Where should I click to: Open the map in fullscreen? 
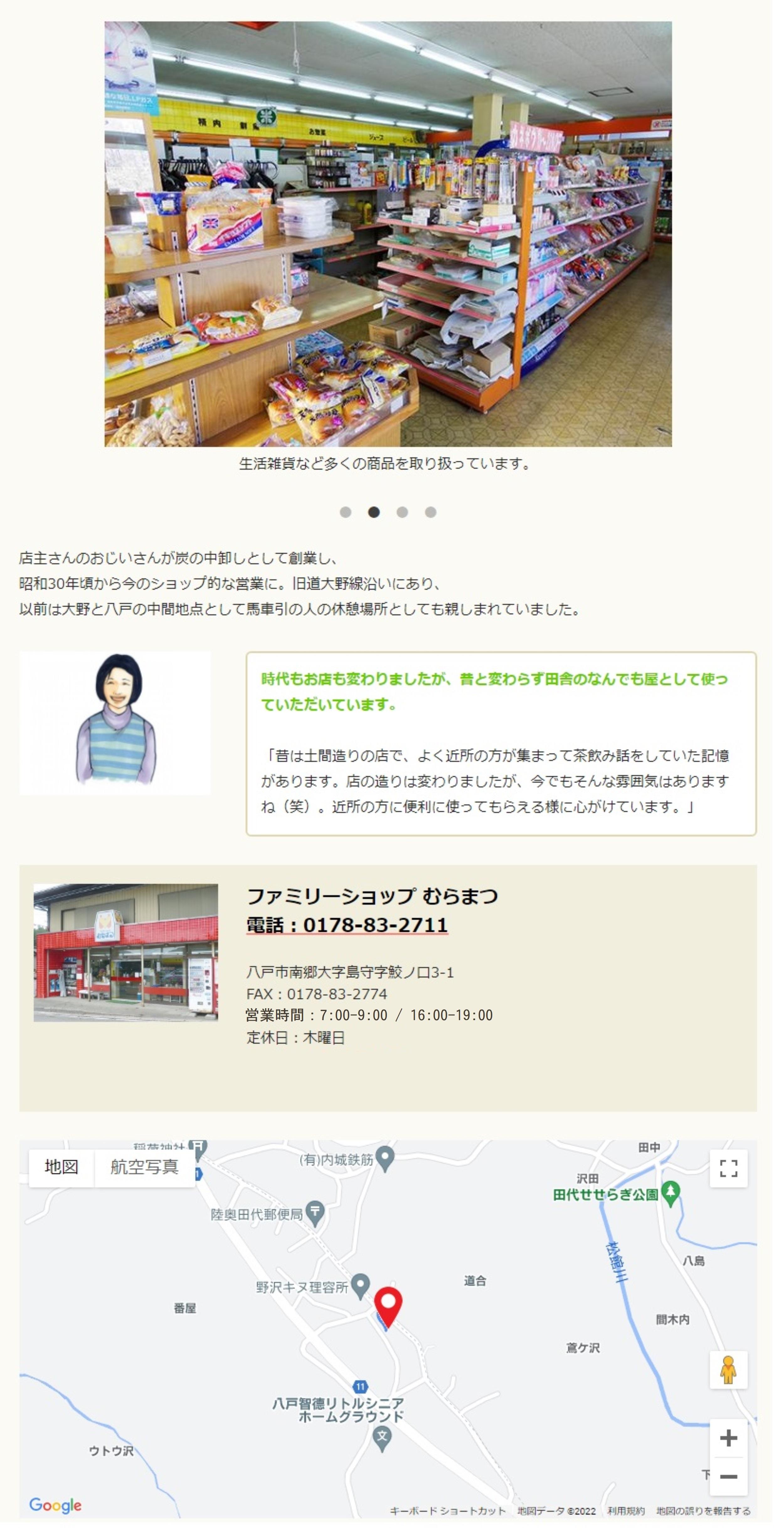(x=729, y=1168)
